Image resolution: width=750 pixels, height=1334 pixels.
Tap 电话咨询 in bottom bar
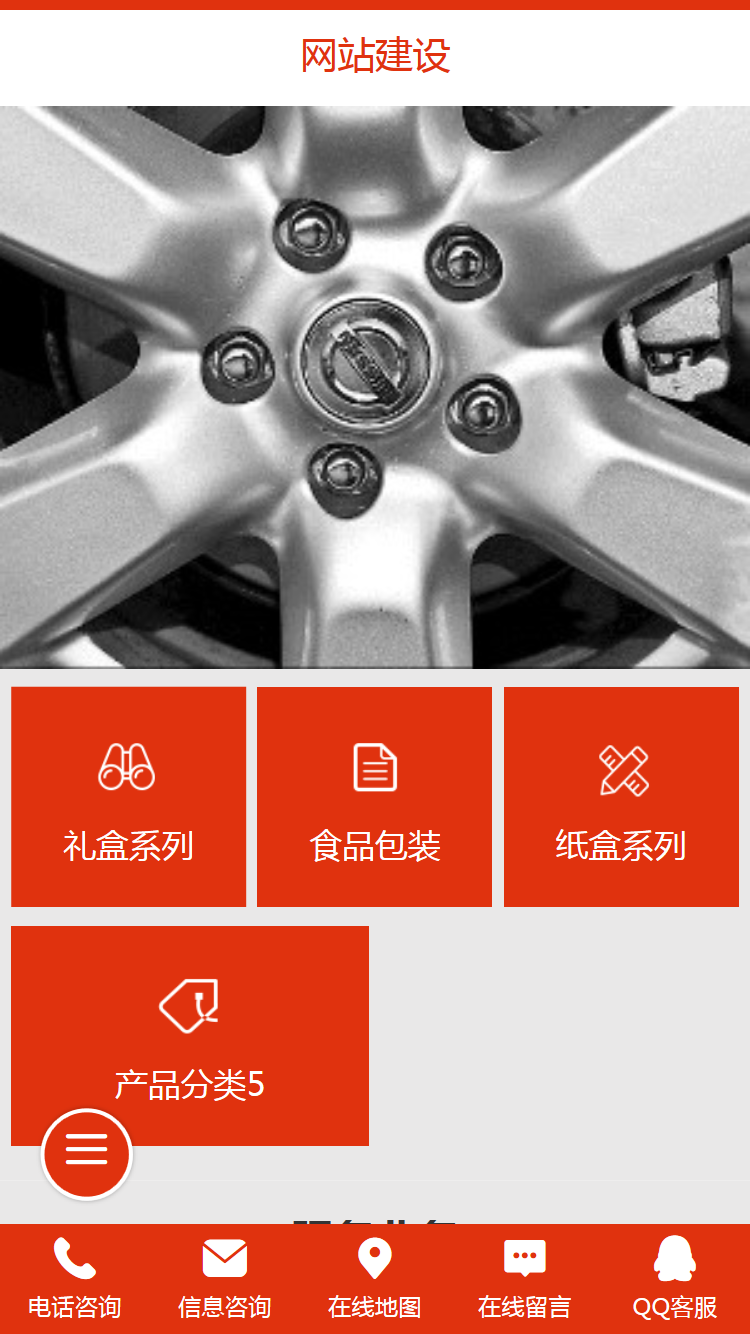75,1279
